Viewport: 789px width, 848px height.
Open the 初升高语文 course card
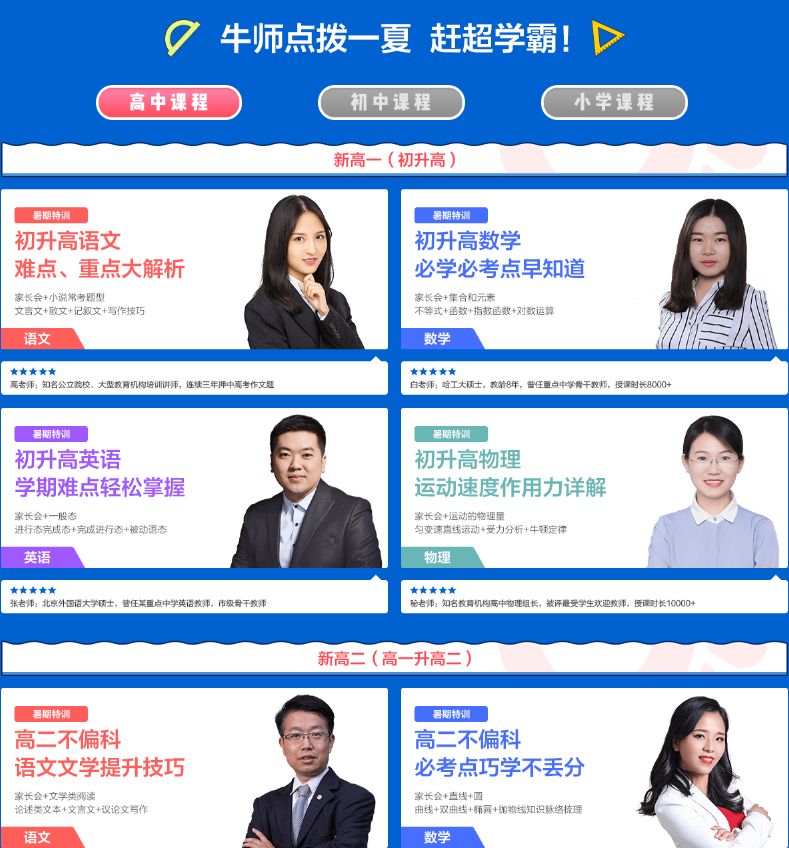194,270
